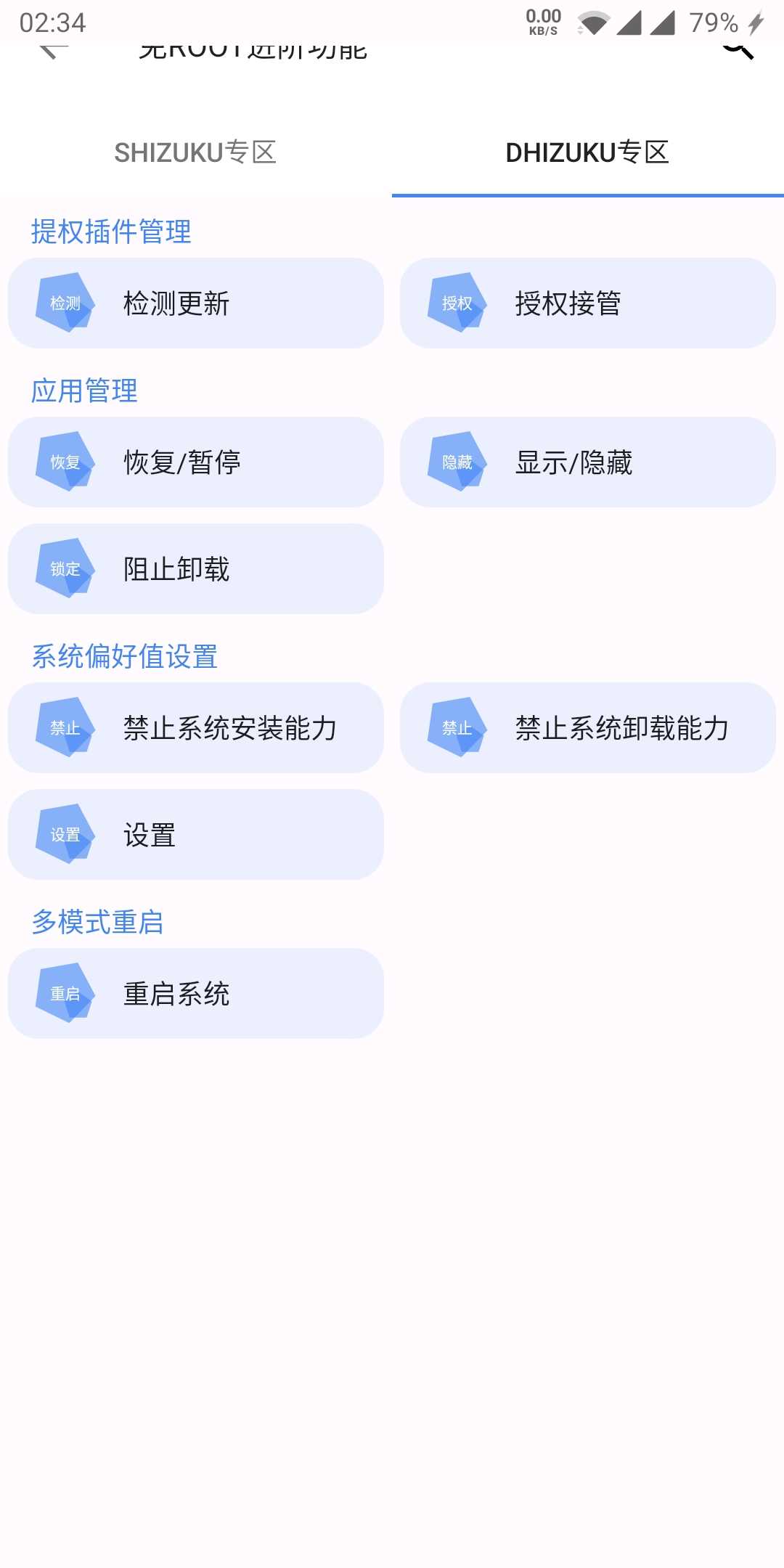The image size is (784, 1568).
Task: Tap the 恢复 icon on 恢复/暂停 card
Action: click(x=65, y=462)
